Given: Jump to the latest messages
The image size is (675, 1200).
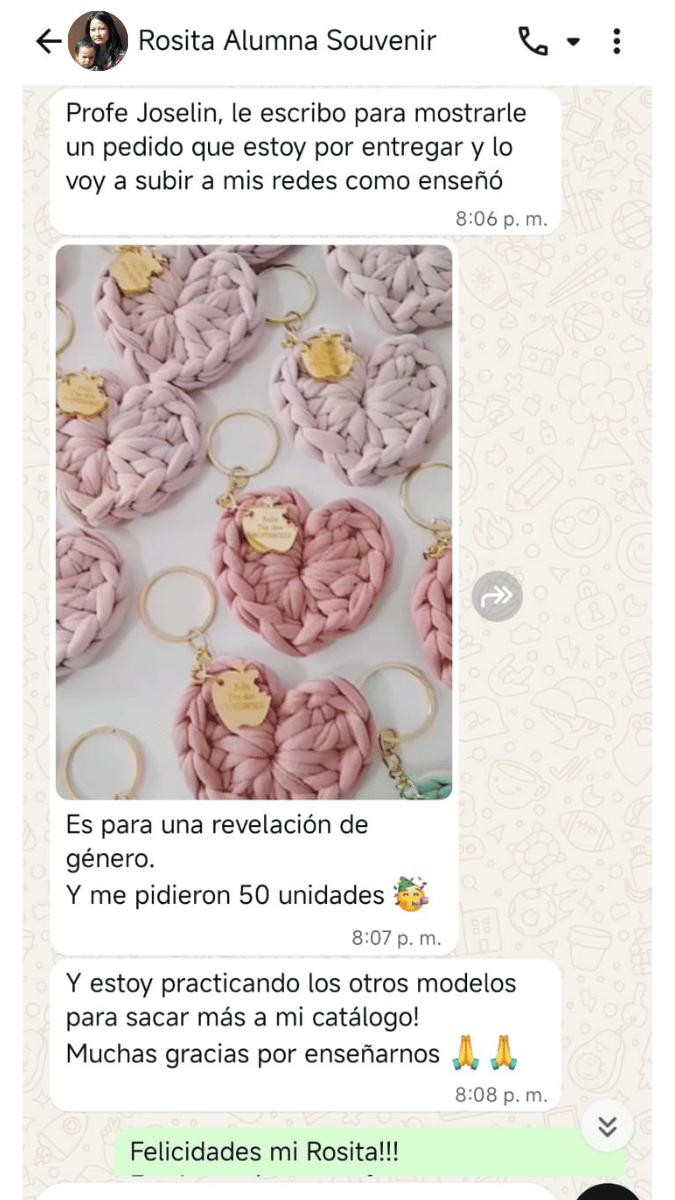Looking at the screenshot, I should coord(606,1126).
